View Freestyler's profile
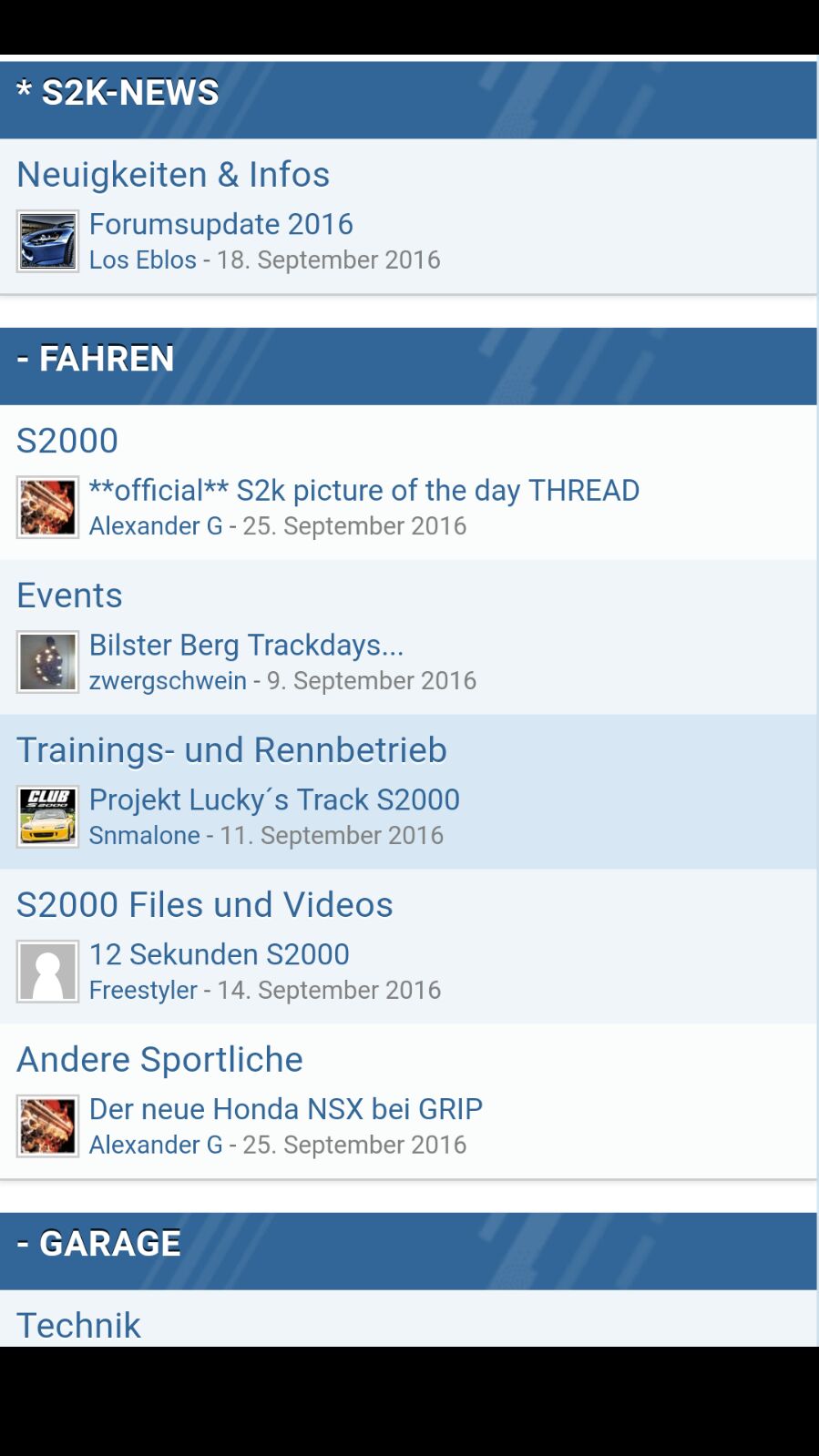The image size is (819, 1456). pyautogui.click(x=143, y=990)
